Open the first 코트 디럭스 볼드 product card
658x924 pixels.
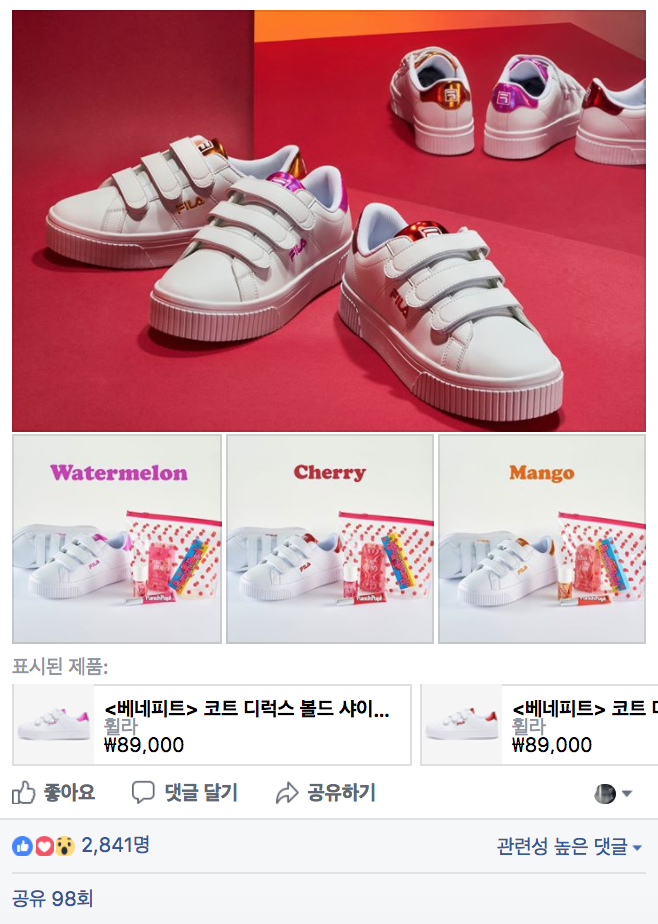tap(211, 725)
